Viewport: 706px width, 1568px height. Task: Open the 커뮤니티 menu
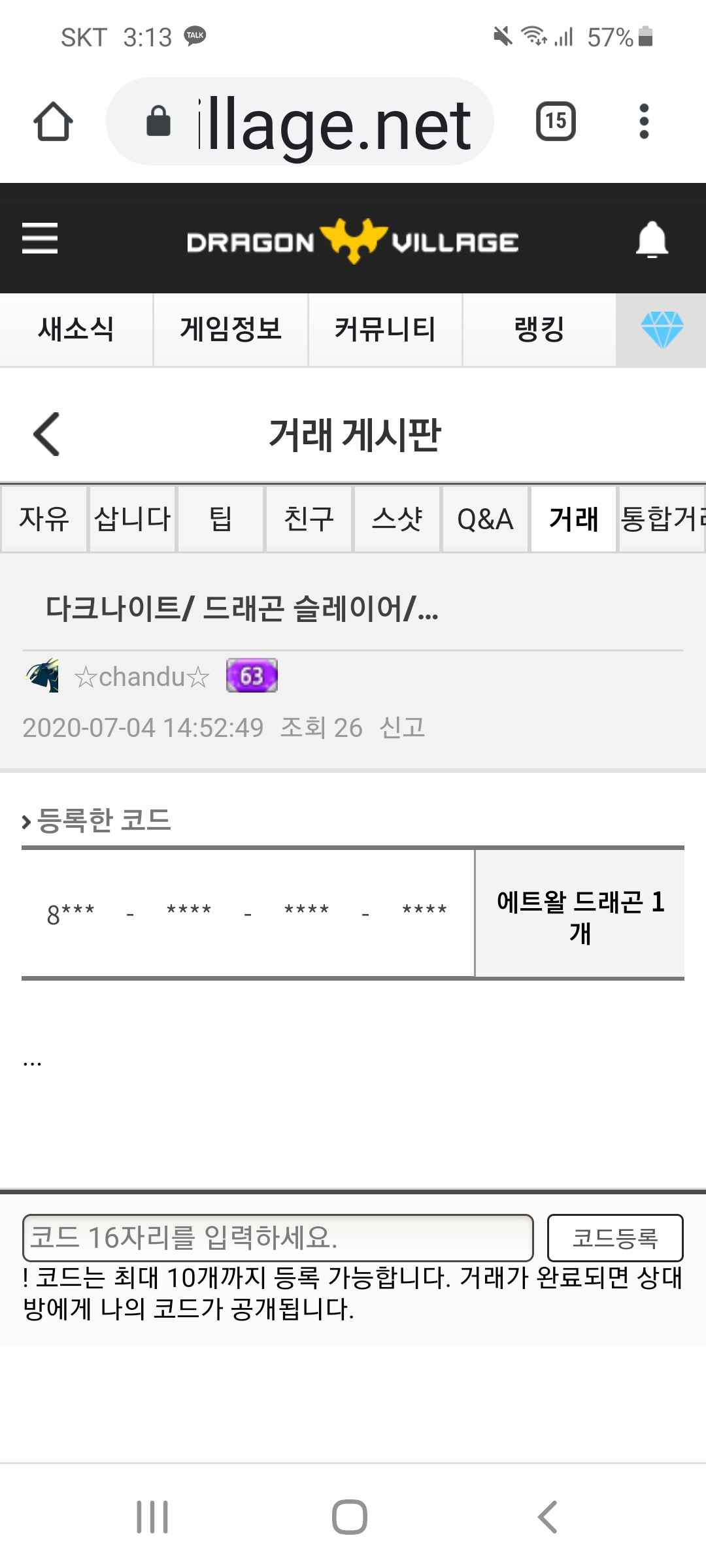pyautogui.click(x=385, y=329)
